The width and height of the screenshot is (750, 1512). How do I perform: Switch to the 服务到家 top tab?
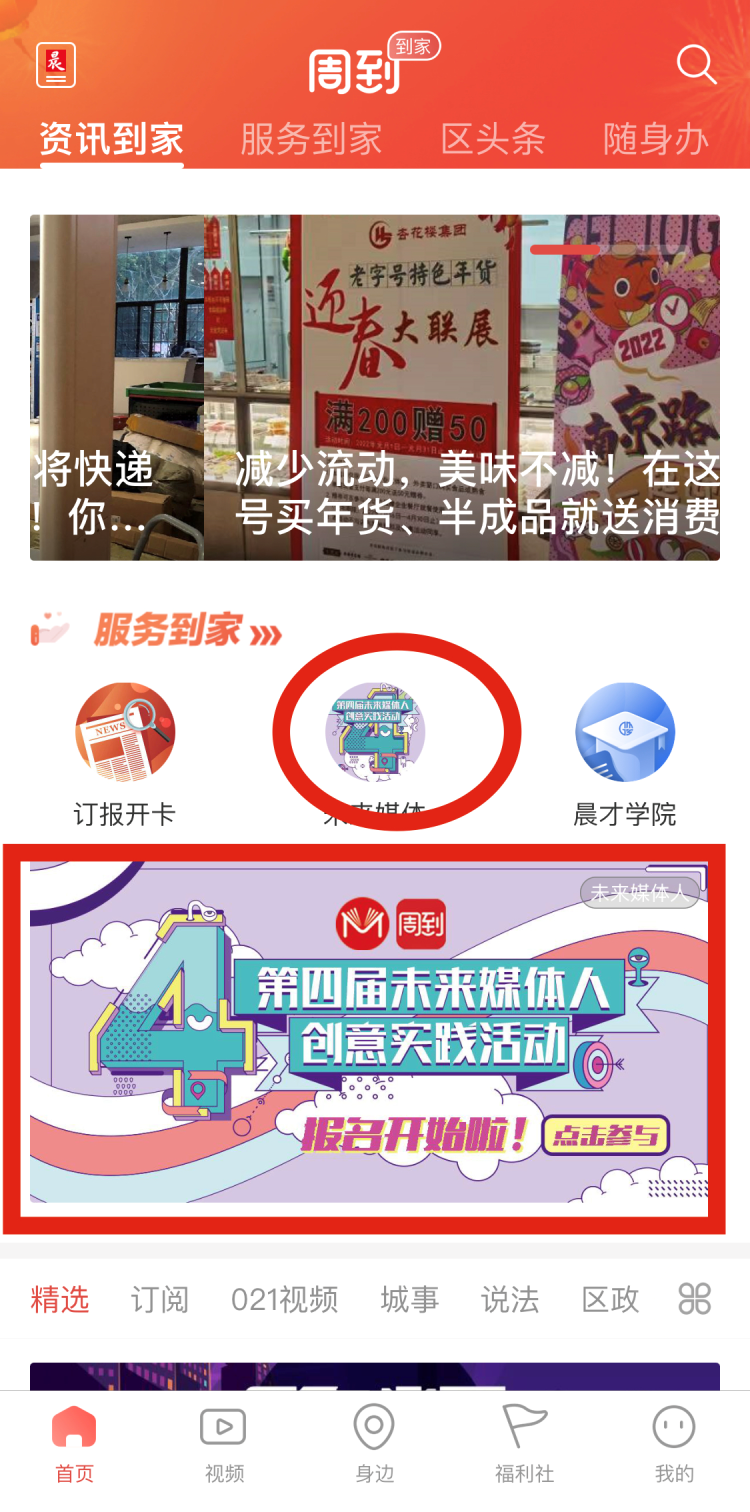coord(311,139)
